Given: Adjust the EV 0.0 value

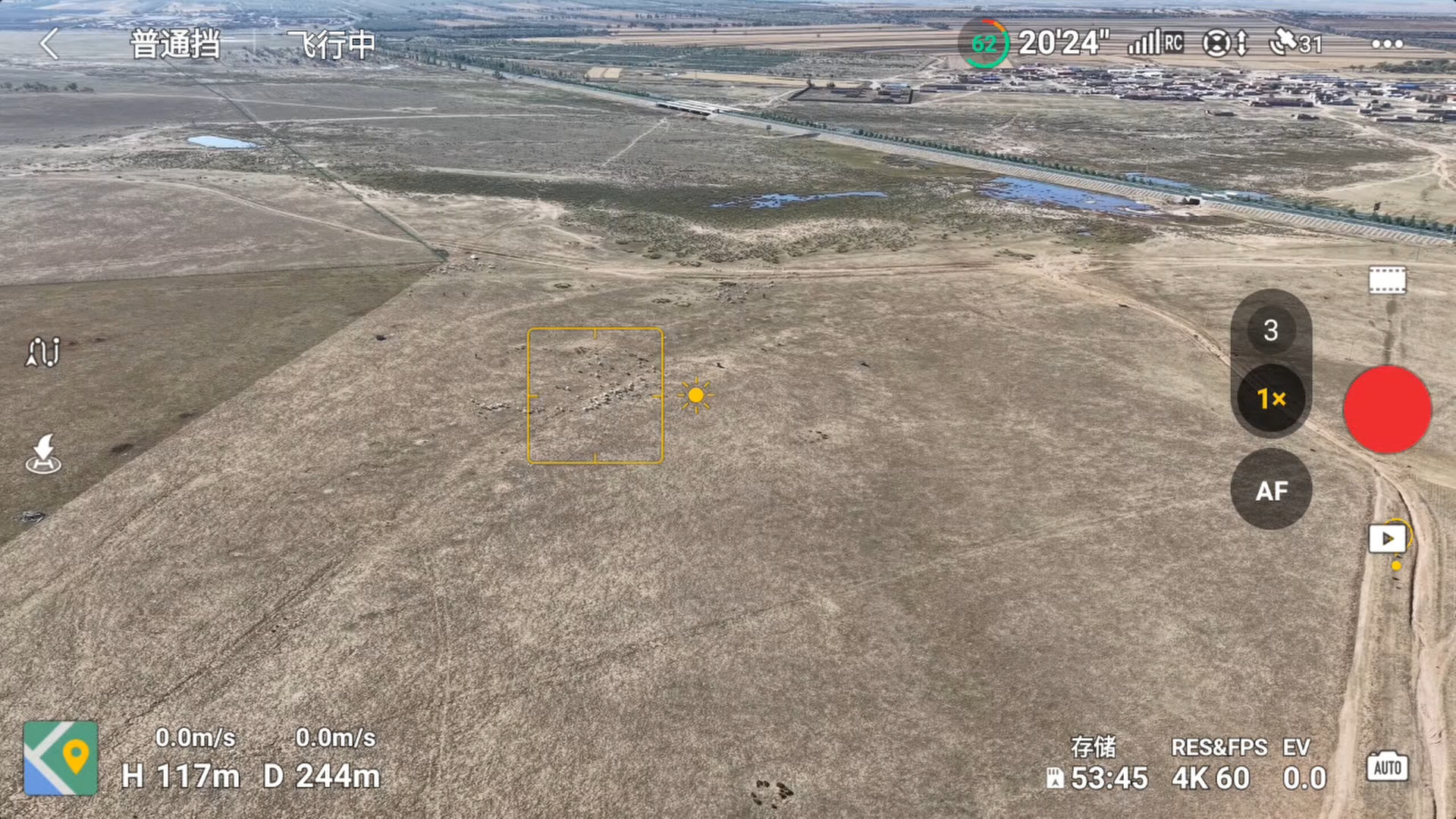Looking at the screenshot, I should (1303, 764).
